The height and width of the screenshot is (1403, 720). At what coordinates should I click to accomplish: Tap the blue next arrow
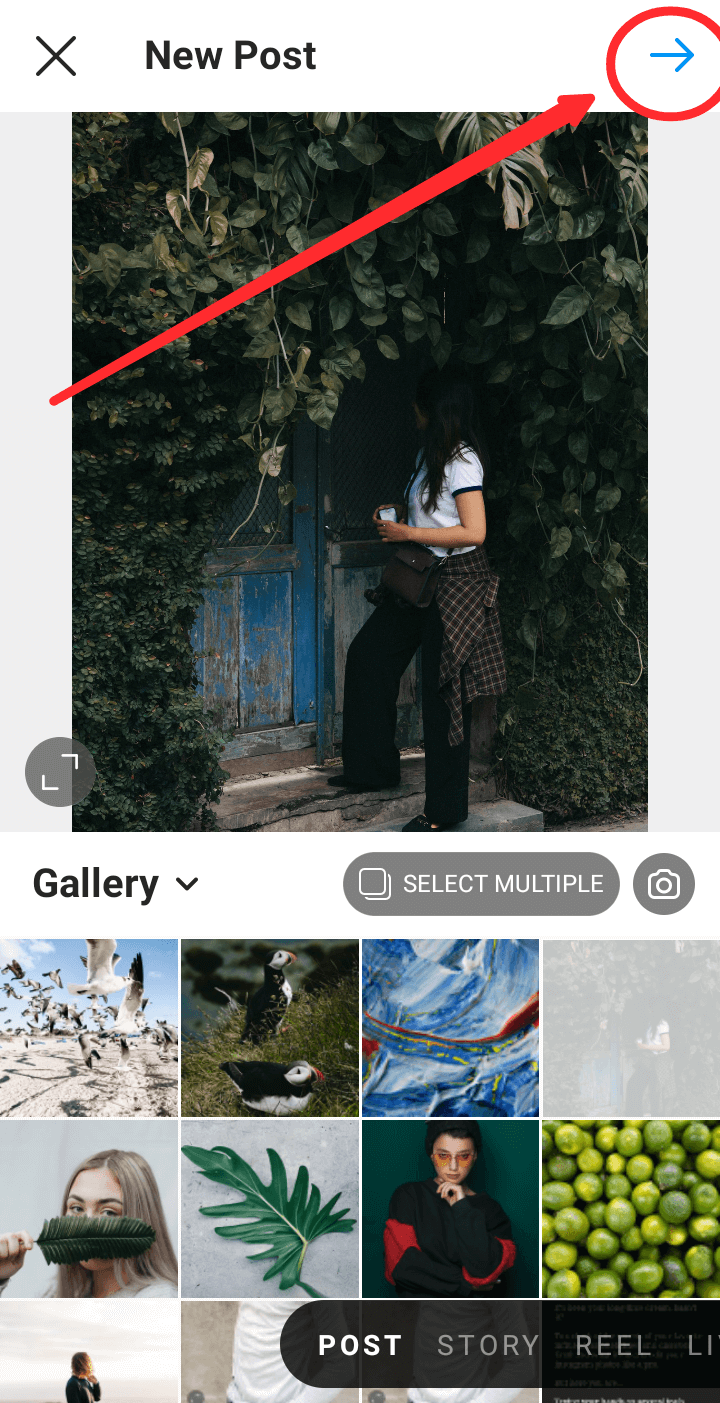[x=671, y=56]
